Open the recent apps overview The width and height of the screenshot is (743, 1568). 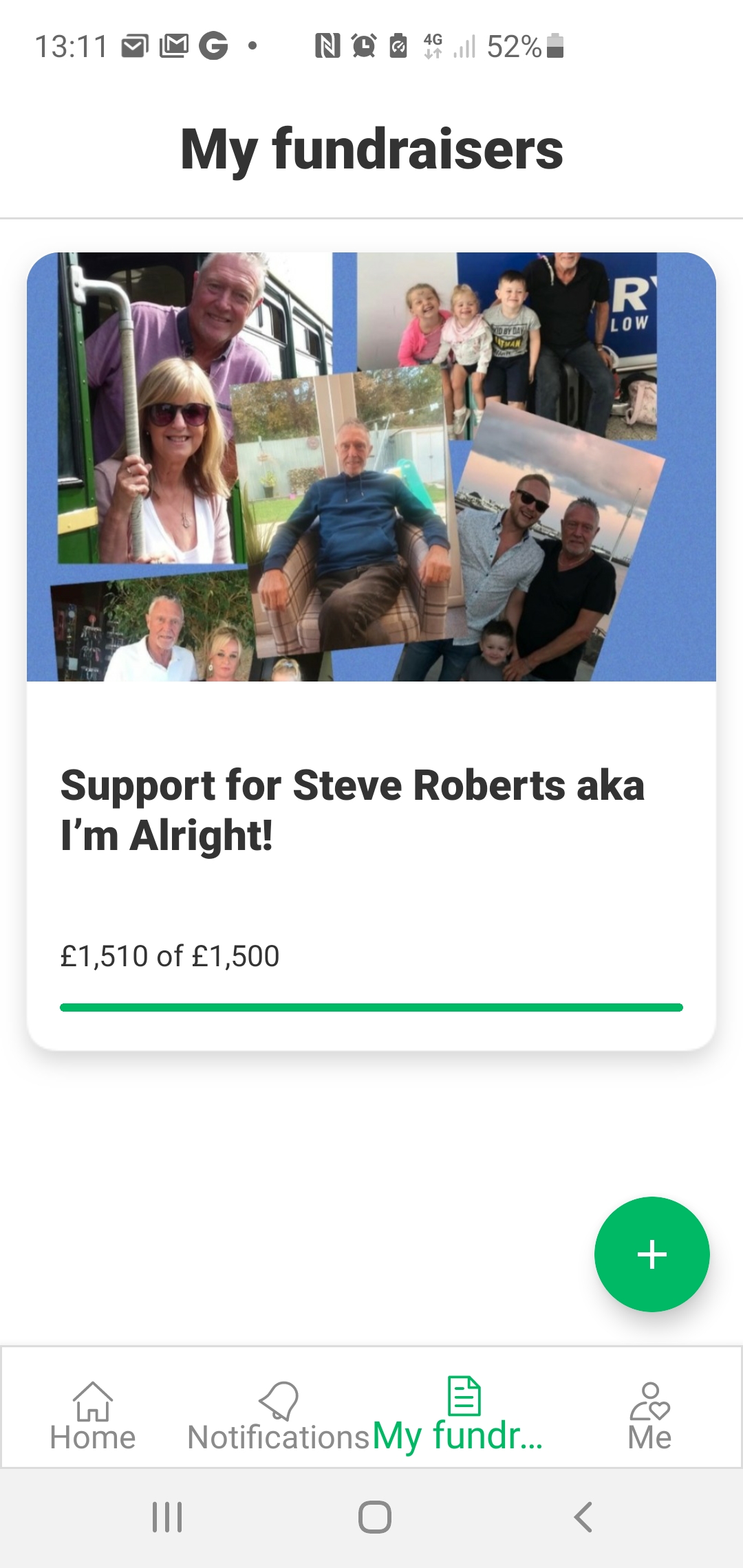[167, 1517]
